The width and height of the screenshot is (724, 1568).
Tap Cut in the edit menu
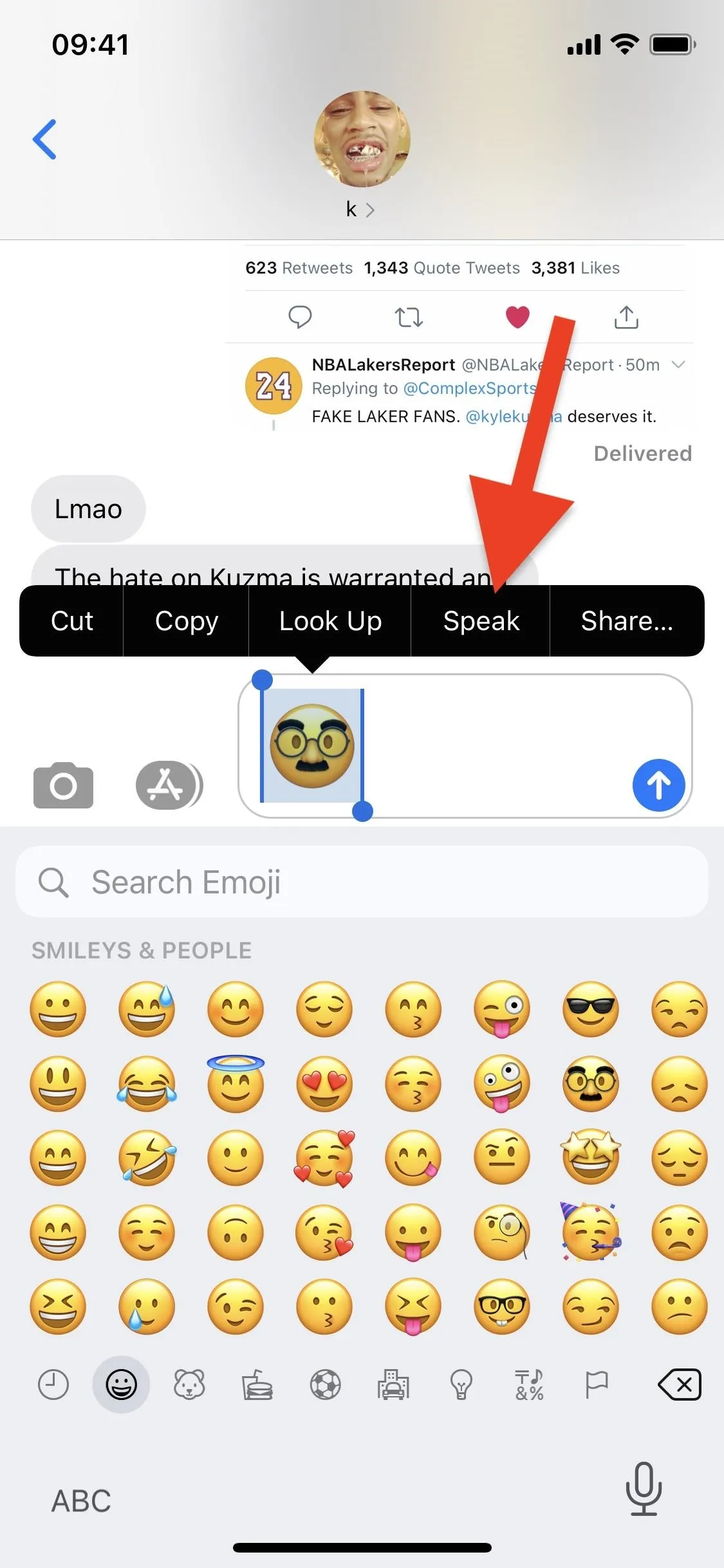click(71, 621)
